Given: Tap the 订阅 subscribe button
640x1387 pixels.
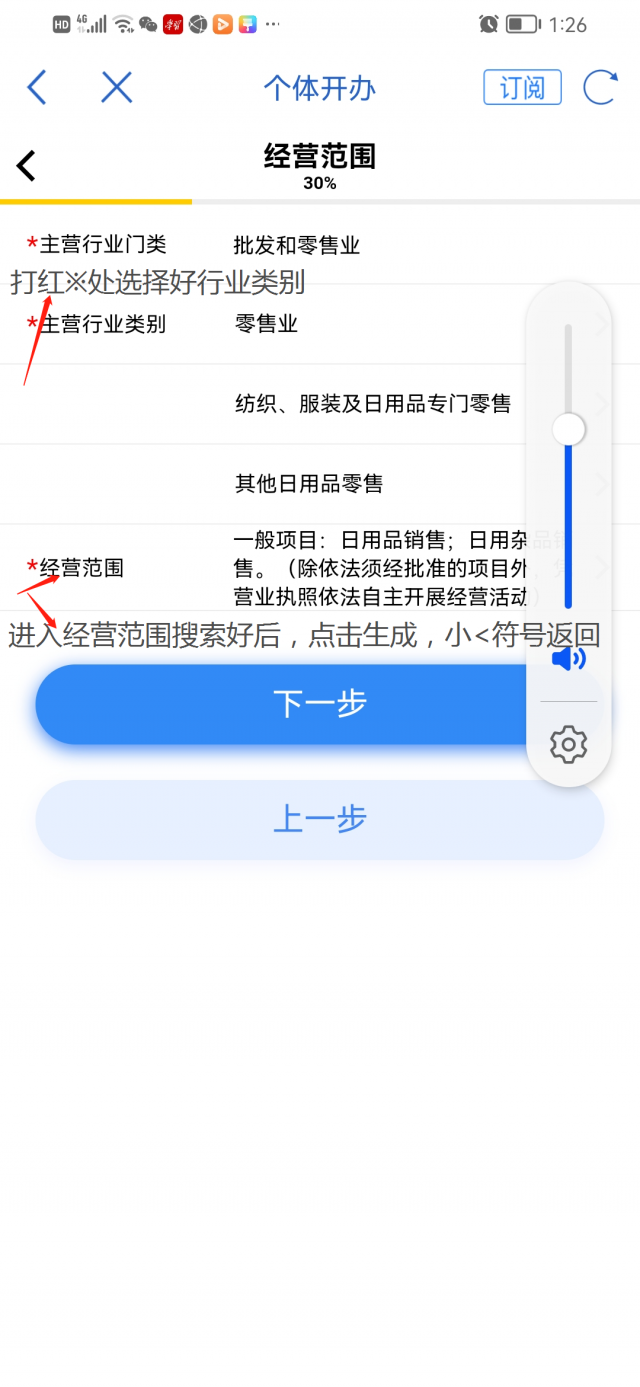Looking at the screenshot, I should point(522,88).
